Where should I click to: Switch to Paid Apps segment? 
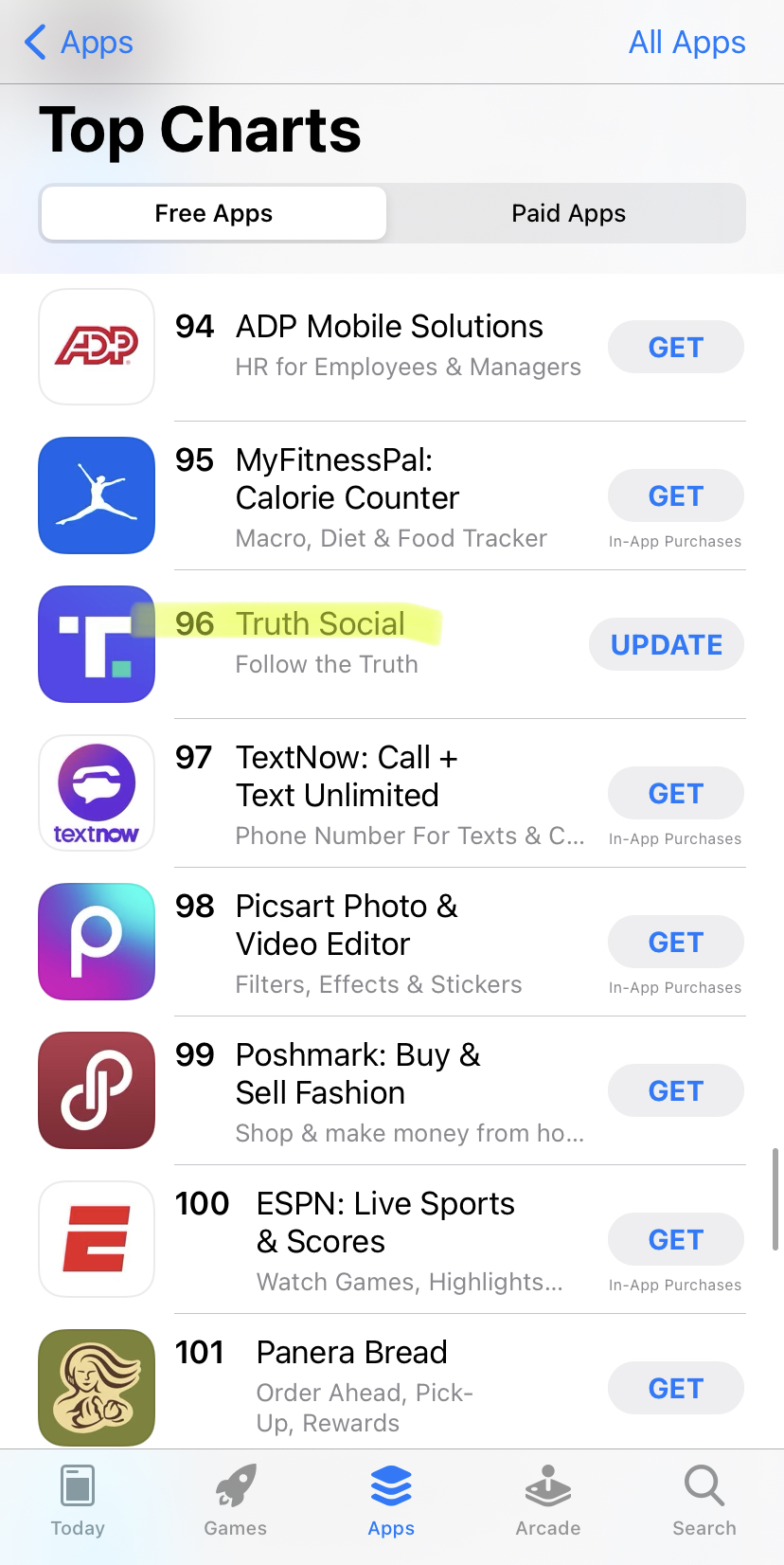(x=568, y=213)
